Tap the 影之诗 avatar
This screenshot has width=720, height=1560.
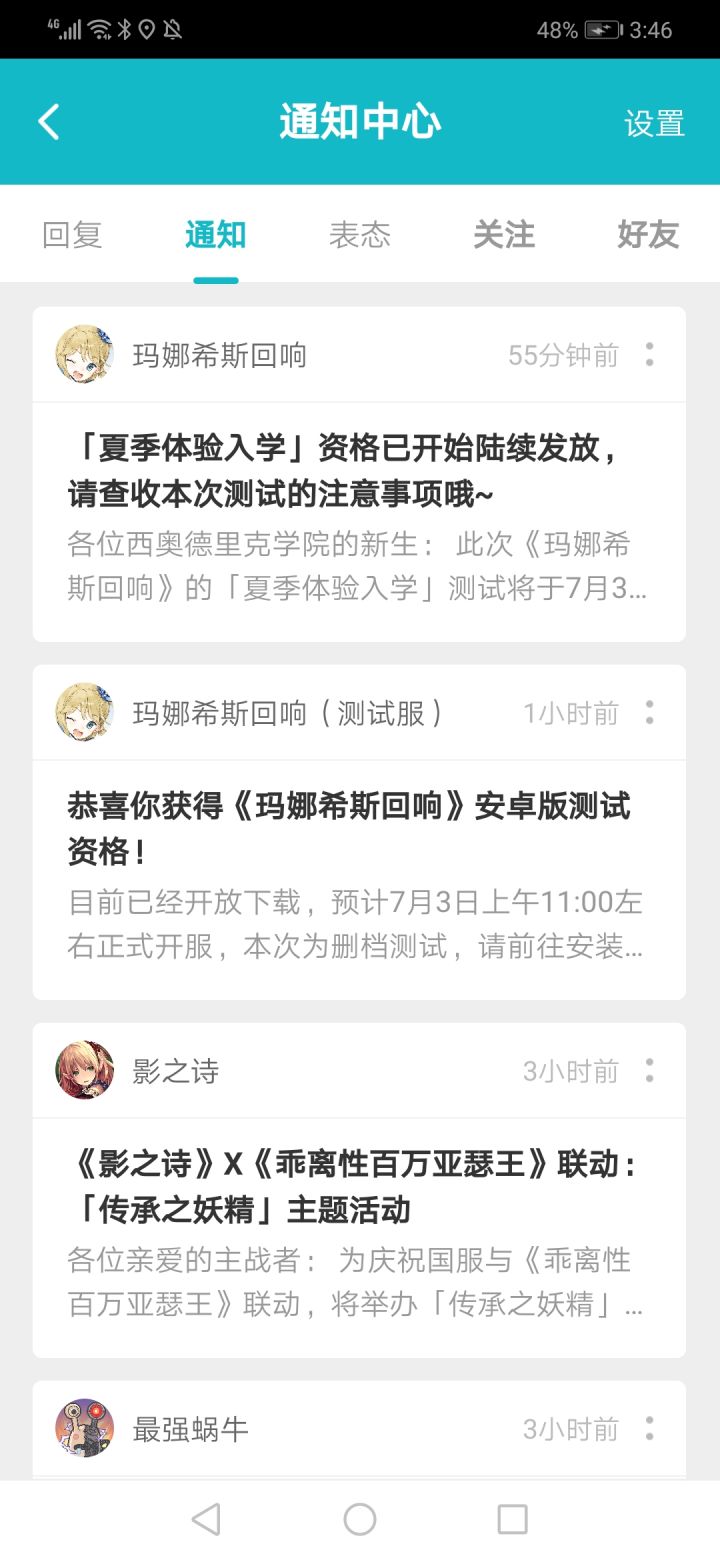(84, 1070)
